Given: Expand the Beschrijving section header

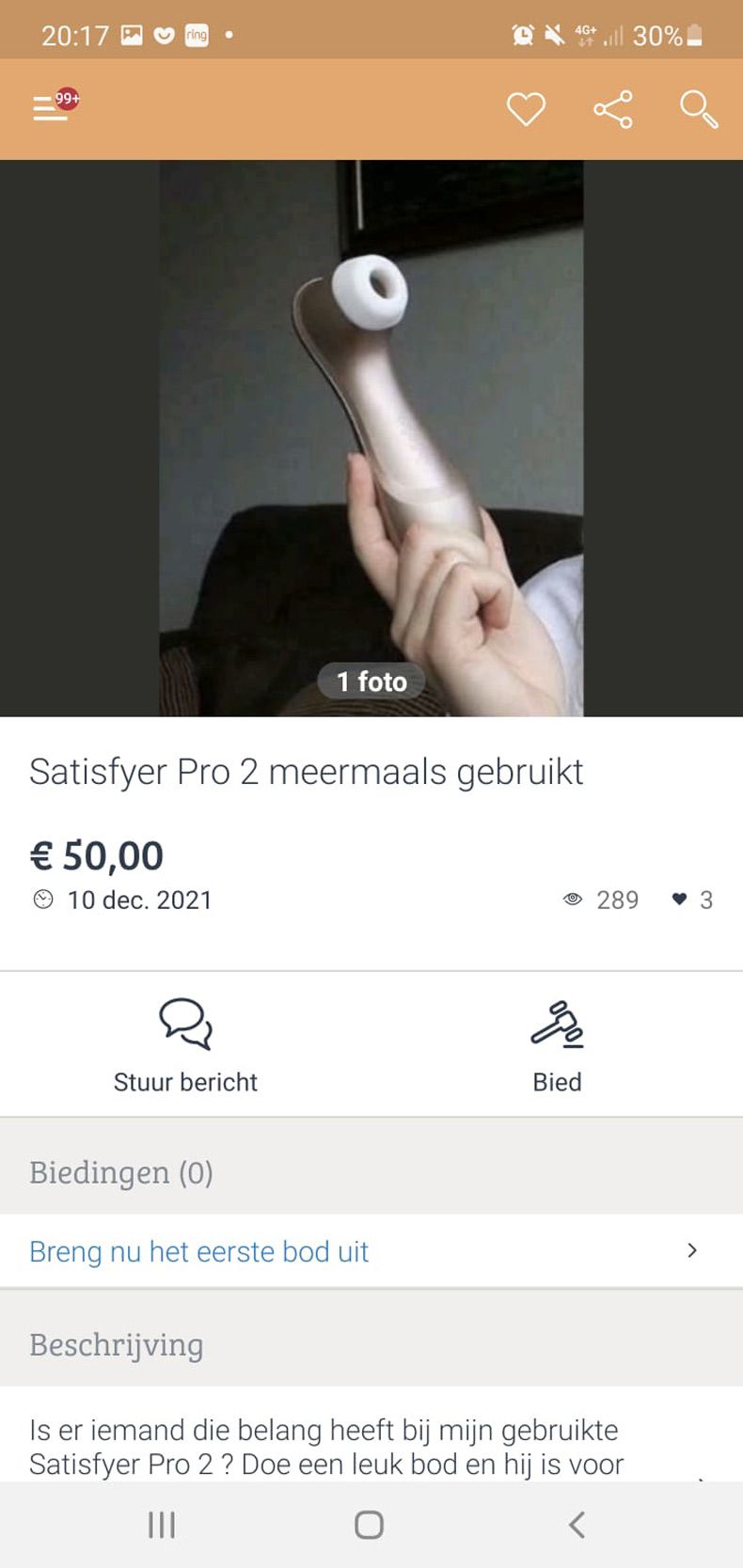Looking at the screenshot, I should (x=115, y=1344).
